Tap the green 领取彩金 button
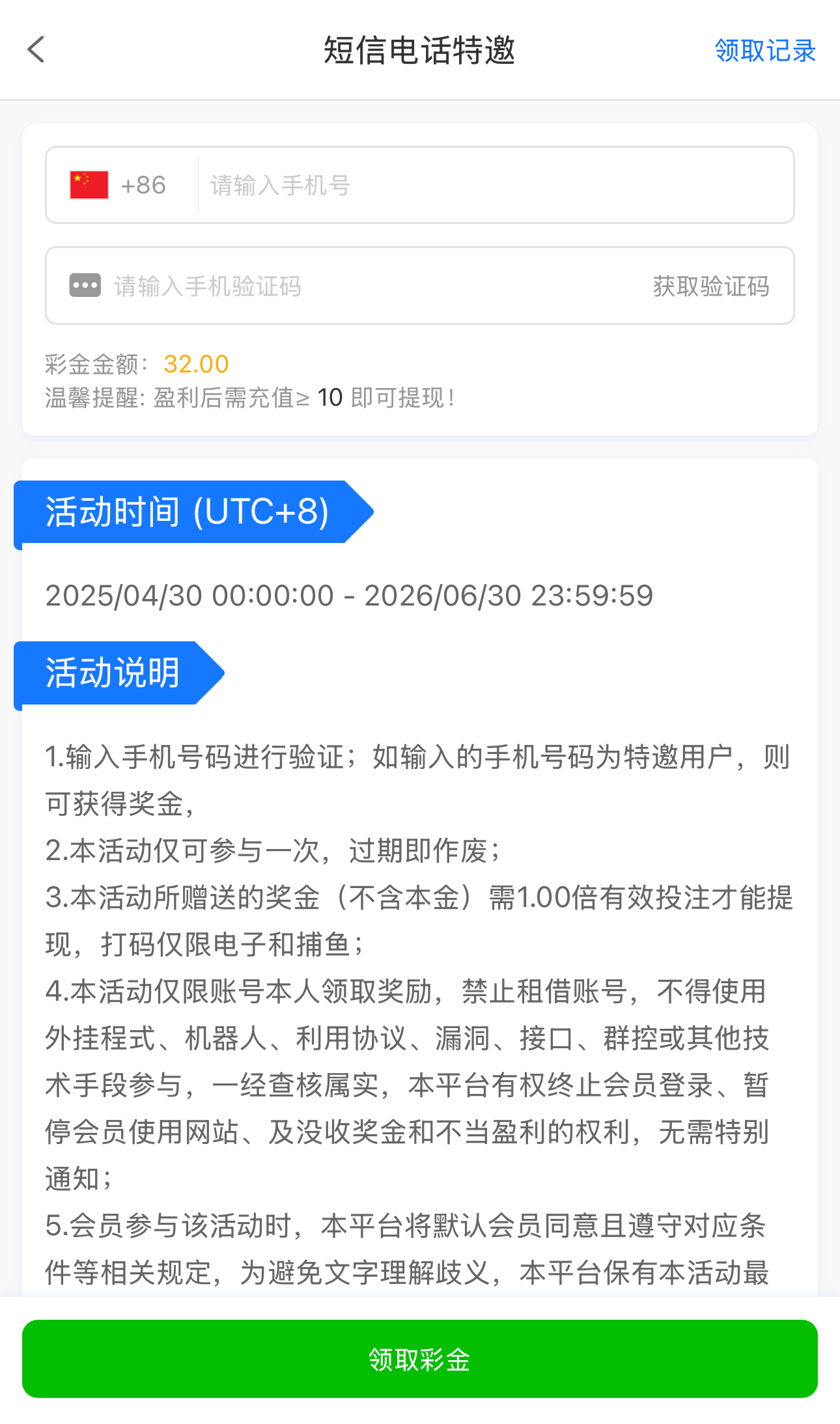 tap(419, 1359)
